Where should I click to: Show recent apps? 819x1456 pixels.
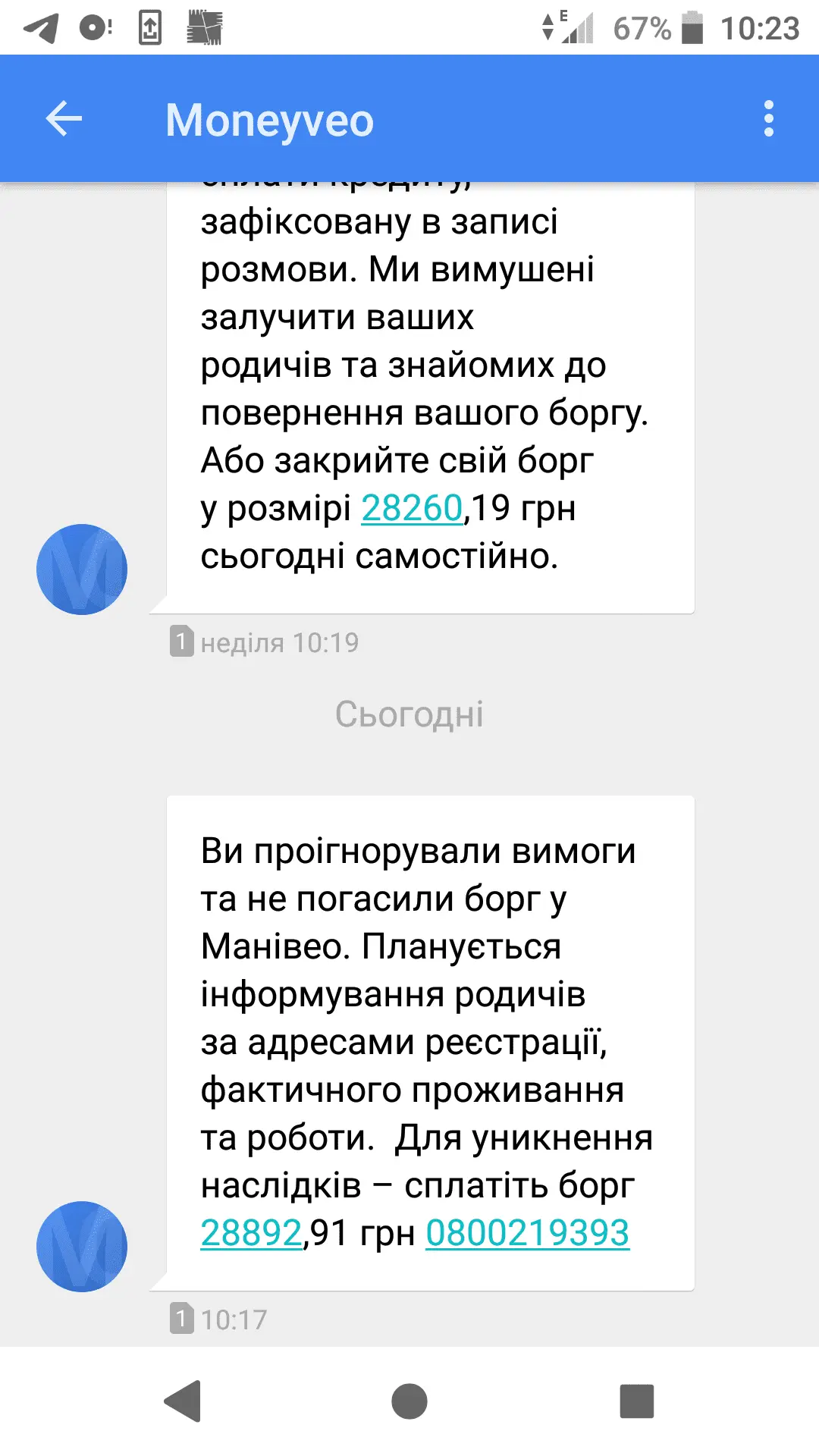pos(636,1401)
